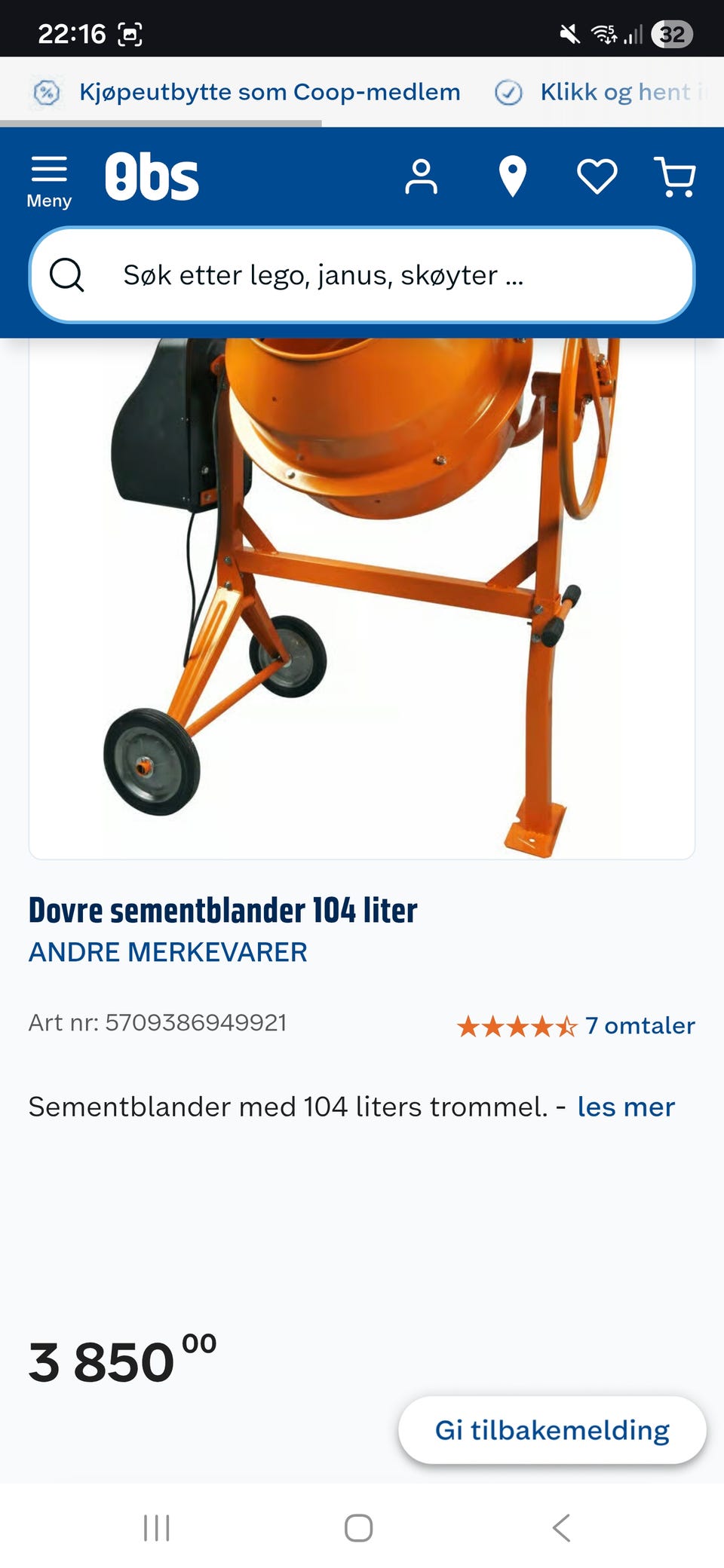The image size is (724, 1568).
Task: Tap the magnifier icon in the search bar
Action: (67, 275)
